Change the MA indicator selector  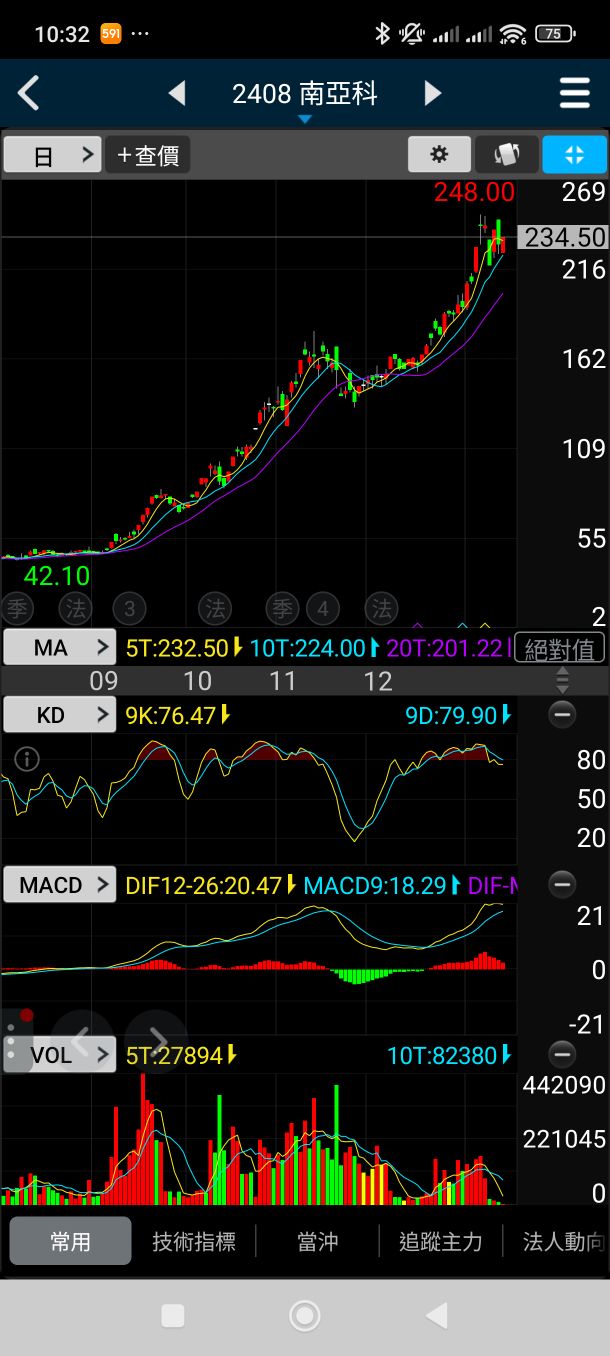pyautogui.click(x=60, y=647)
